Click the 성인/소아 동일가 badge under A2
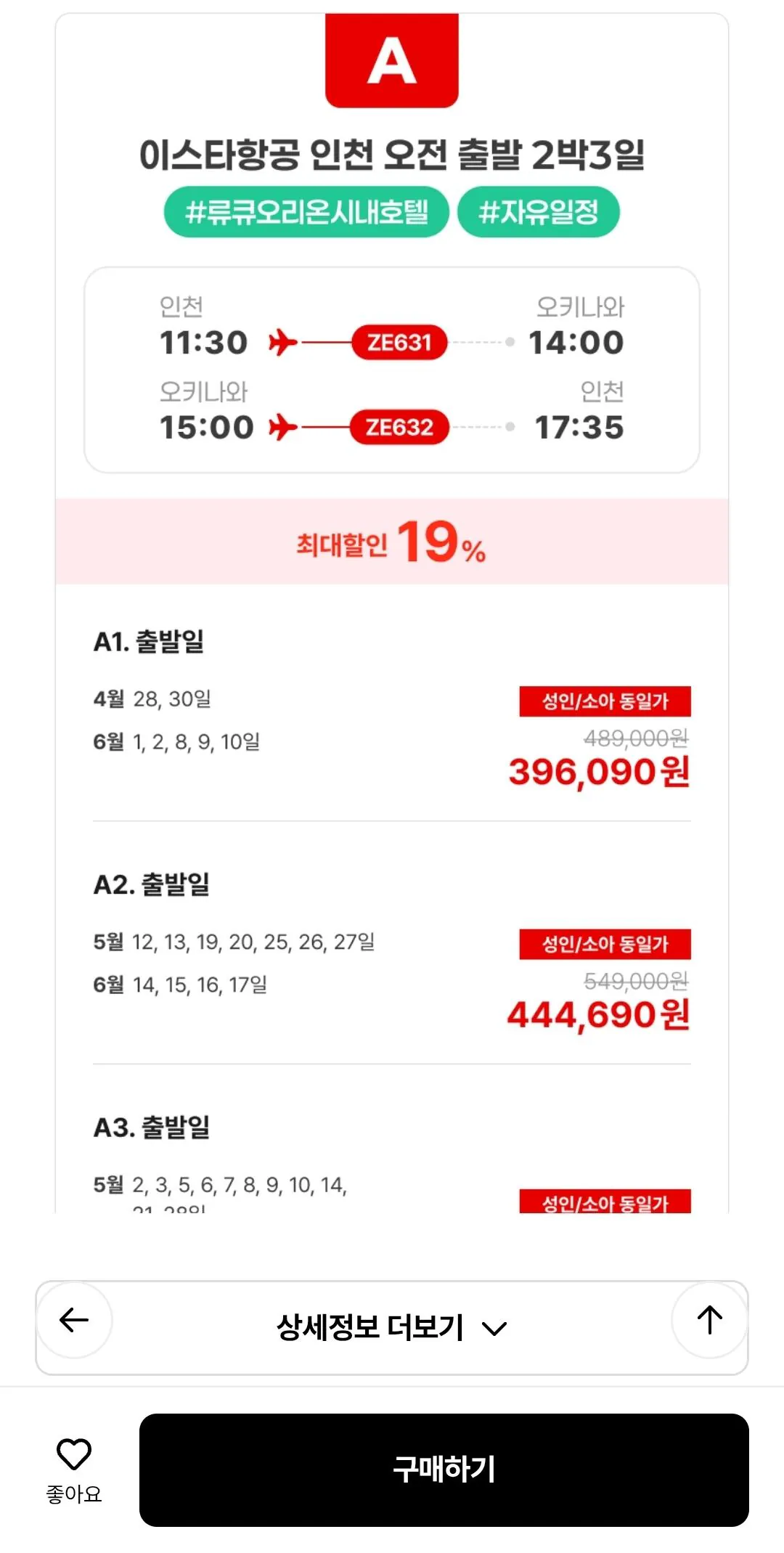This screenshot has width=784, height=1553. coord(605,945)
